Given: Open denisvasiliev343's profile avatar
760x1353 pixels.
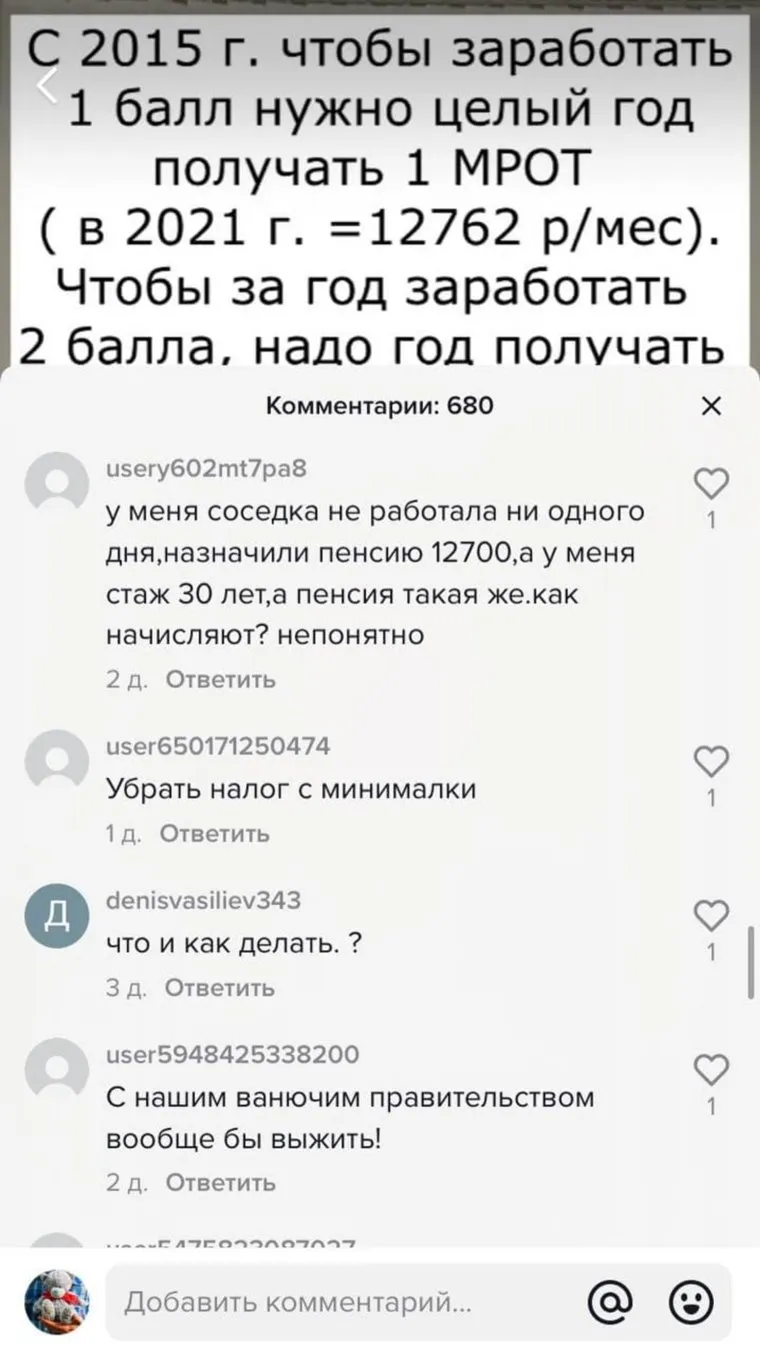Looking at the screenshot, I should coord(56,916).
